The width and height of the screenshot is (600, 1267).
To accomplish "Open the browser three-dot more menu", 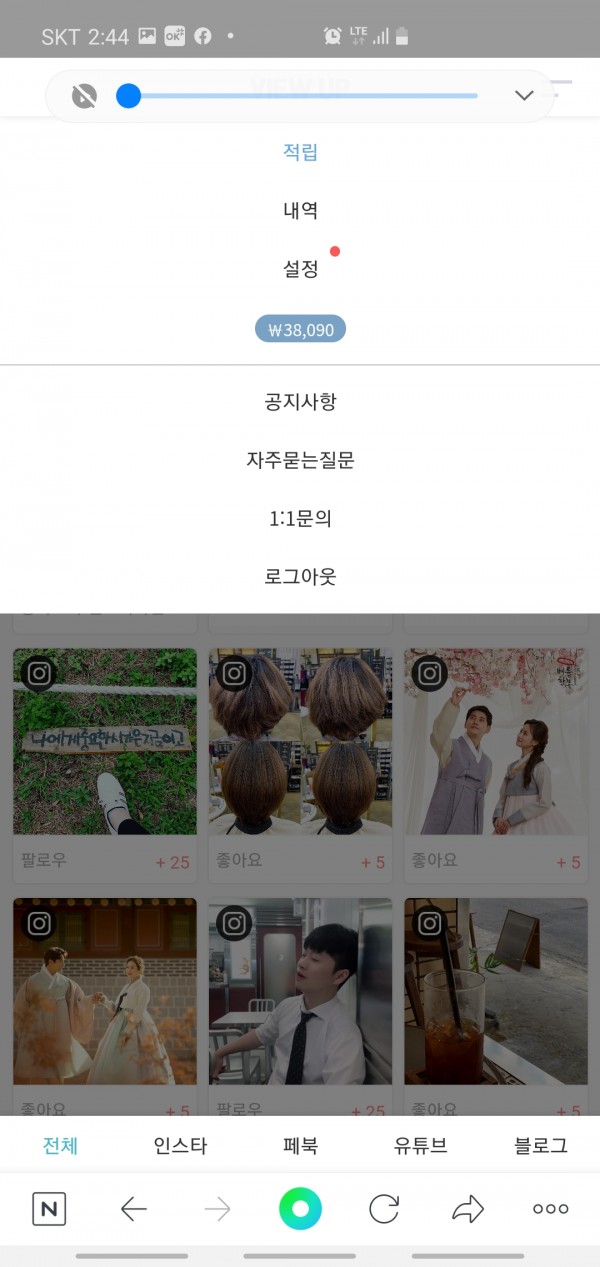I will [x=550, y=1209].
